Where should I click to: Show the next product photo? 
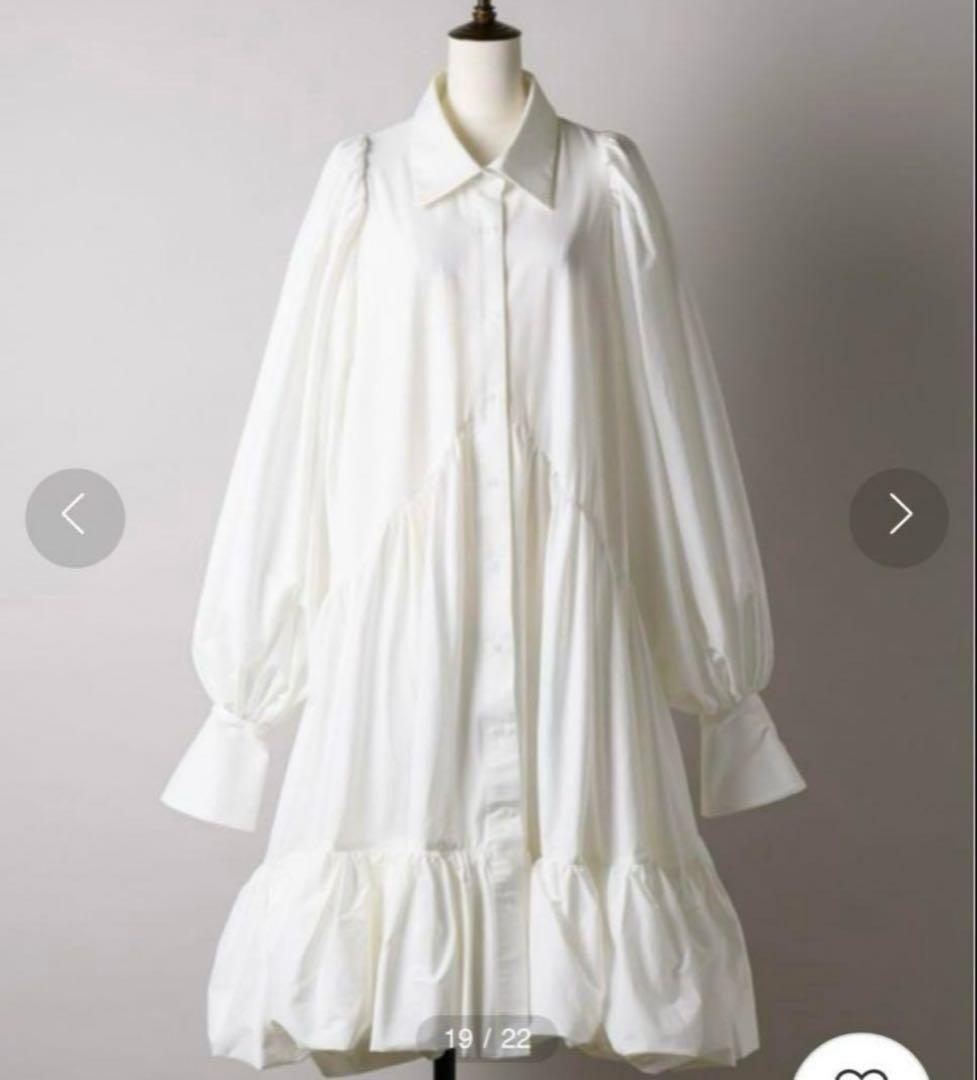(x=899, y=516)
